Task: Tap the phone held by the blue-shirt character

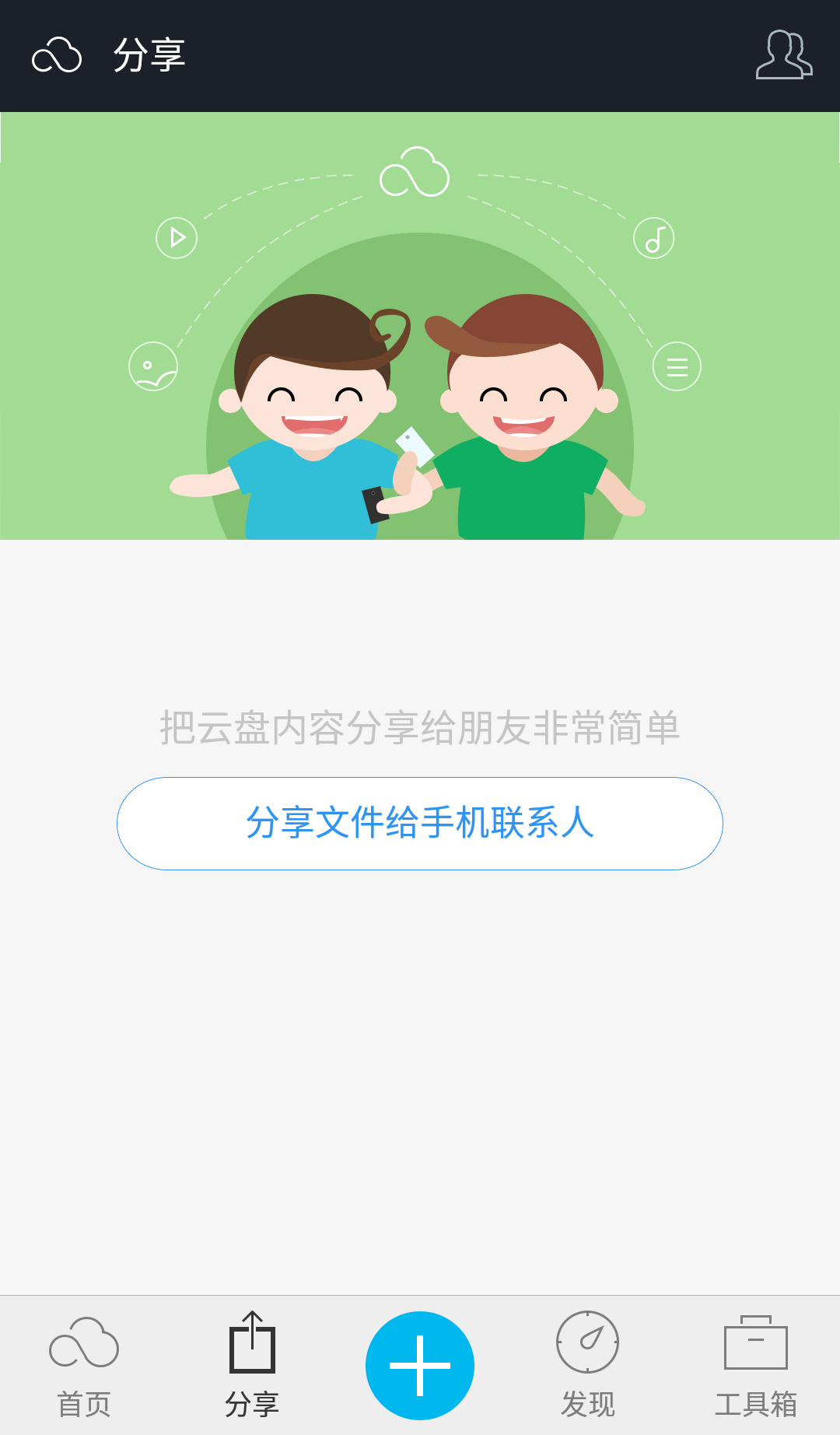Action: (x=375, y=506)
